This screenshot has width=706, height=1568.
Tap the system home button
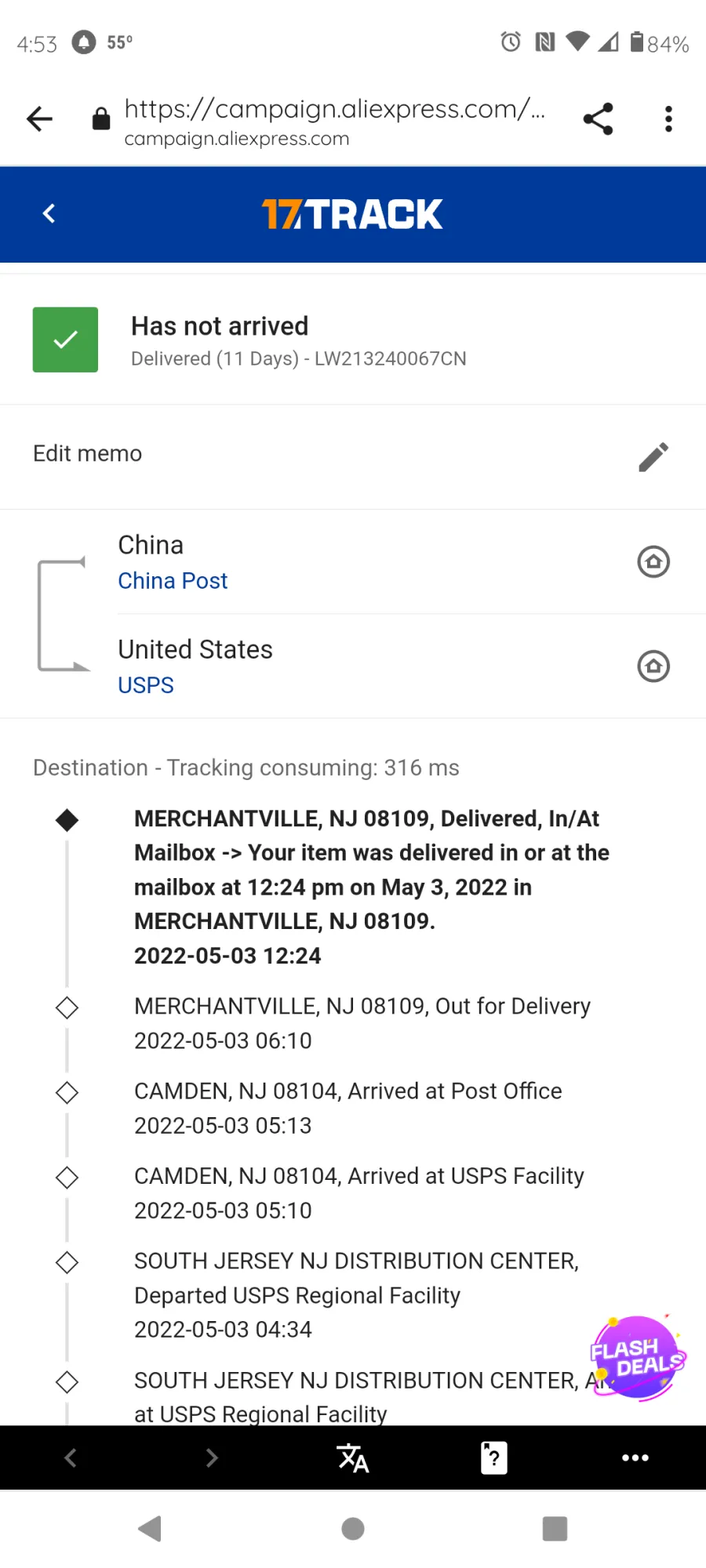353,1529
